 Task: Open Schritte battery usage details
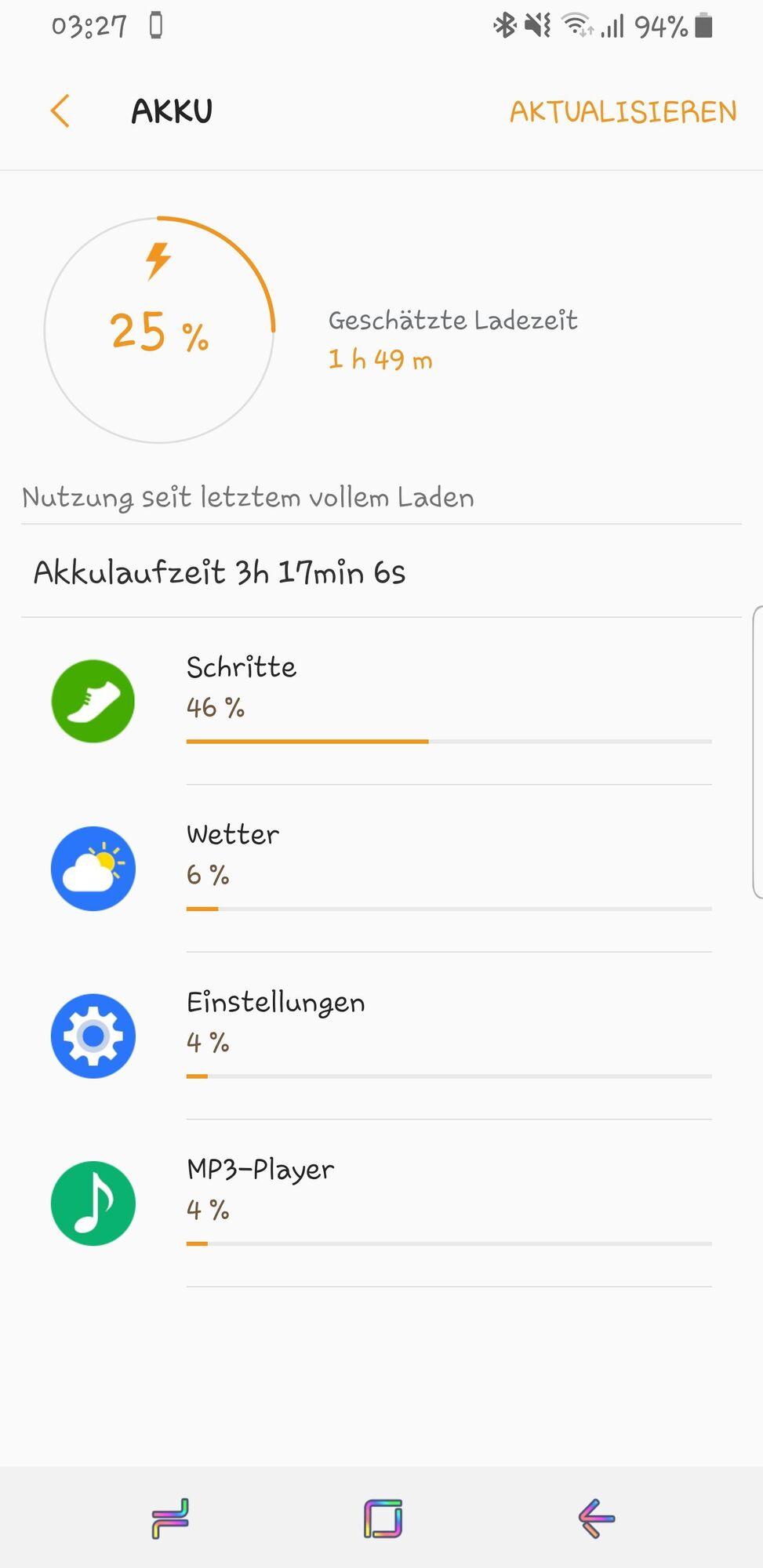(x=381, y=701)
